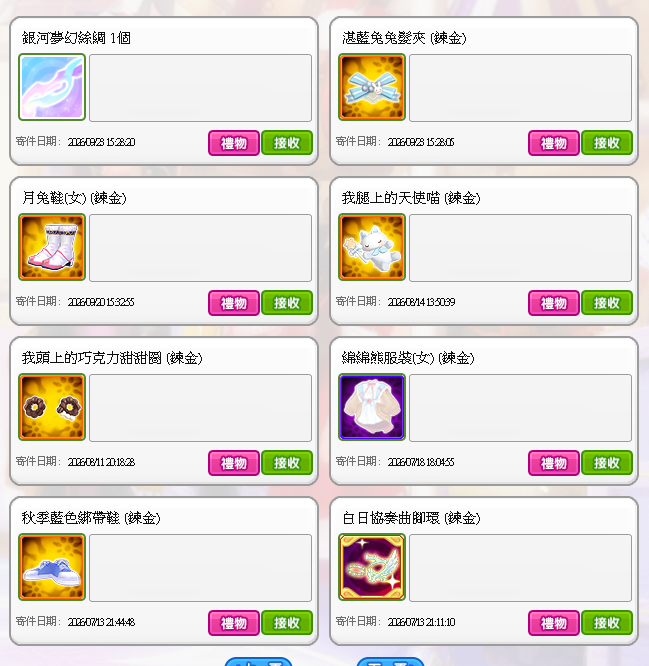Tap 接收 for 秋季藍色綁帶鞋
The image size is (649, 666).
tap(287, 623)
